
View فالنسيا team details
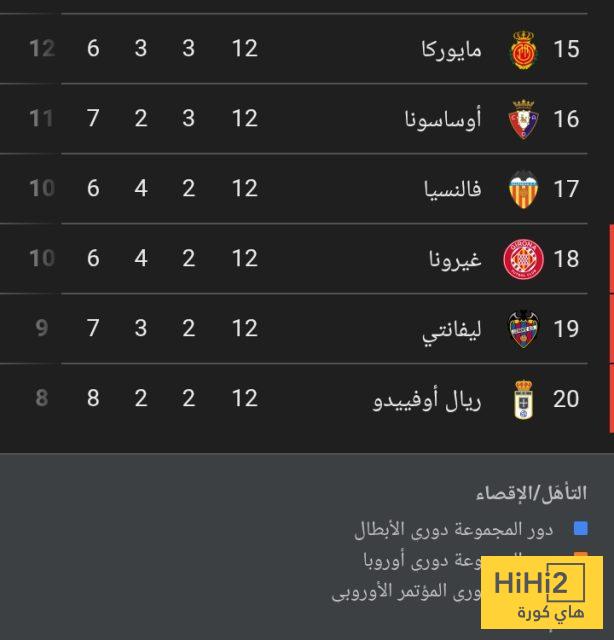click(454, 189)
